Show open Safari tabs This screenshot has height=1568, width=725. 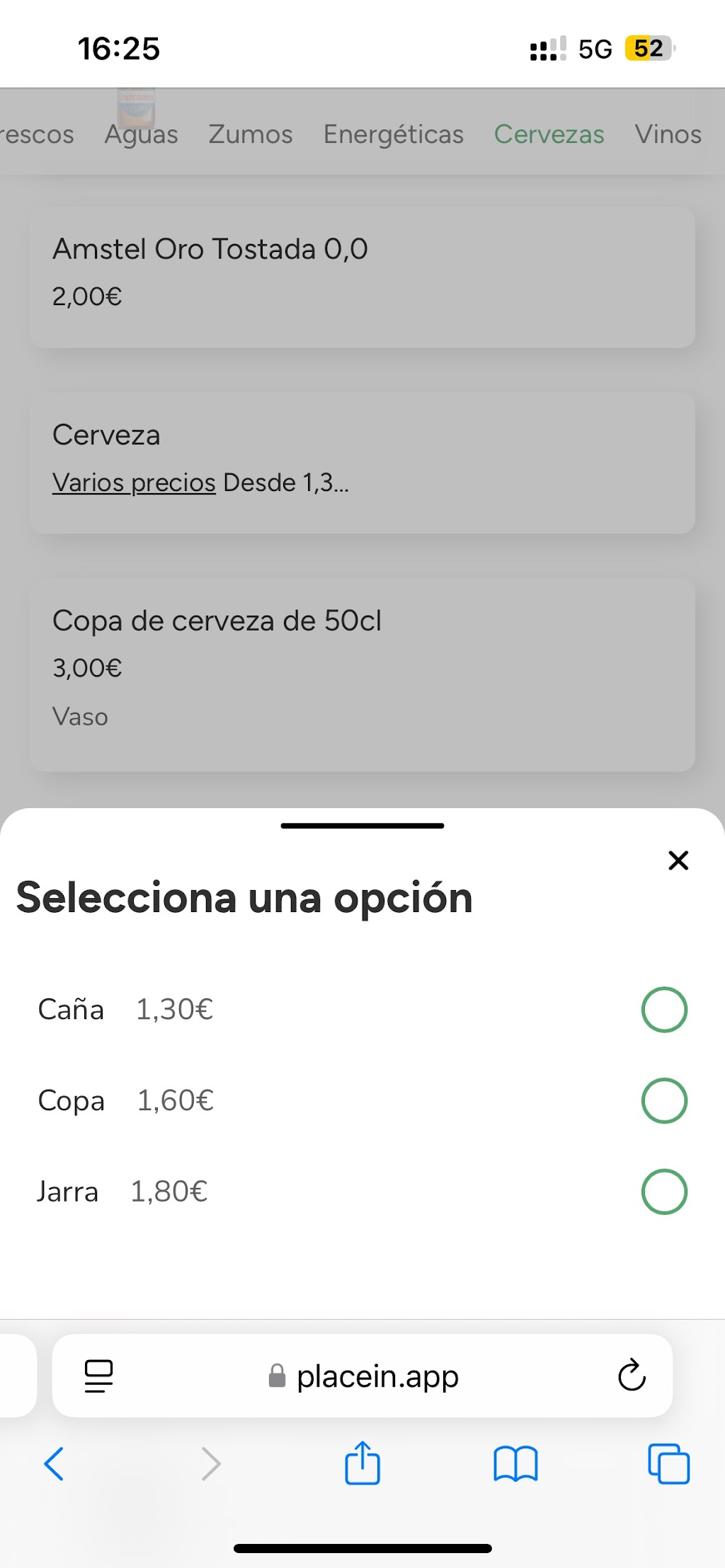click(x=669, y=1463)
